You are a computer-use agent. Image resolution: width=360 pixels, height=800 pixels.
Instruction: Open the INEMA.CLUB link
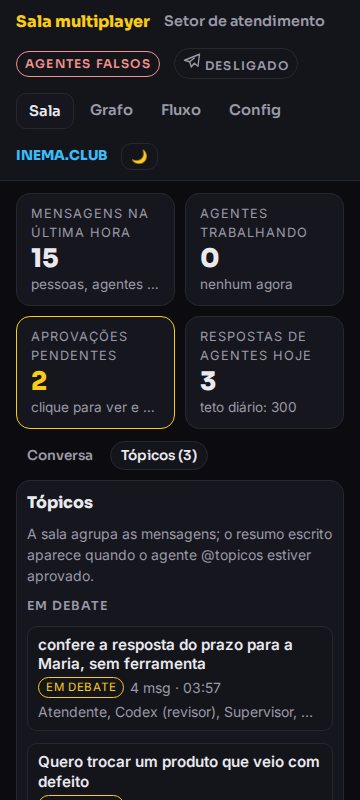tap(62, 156)
